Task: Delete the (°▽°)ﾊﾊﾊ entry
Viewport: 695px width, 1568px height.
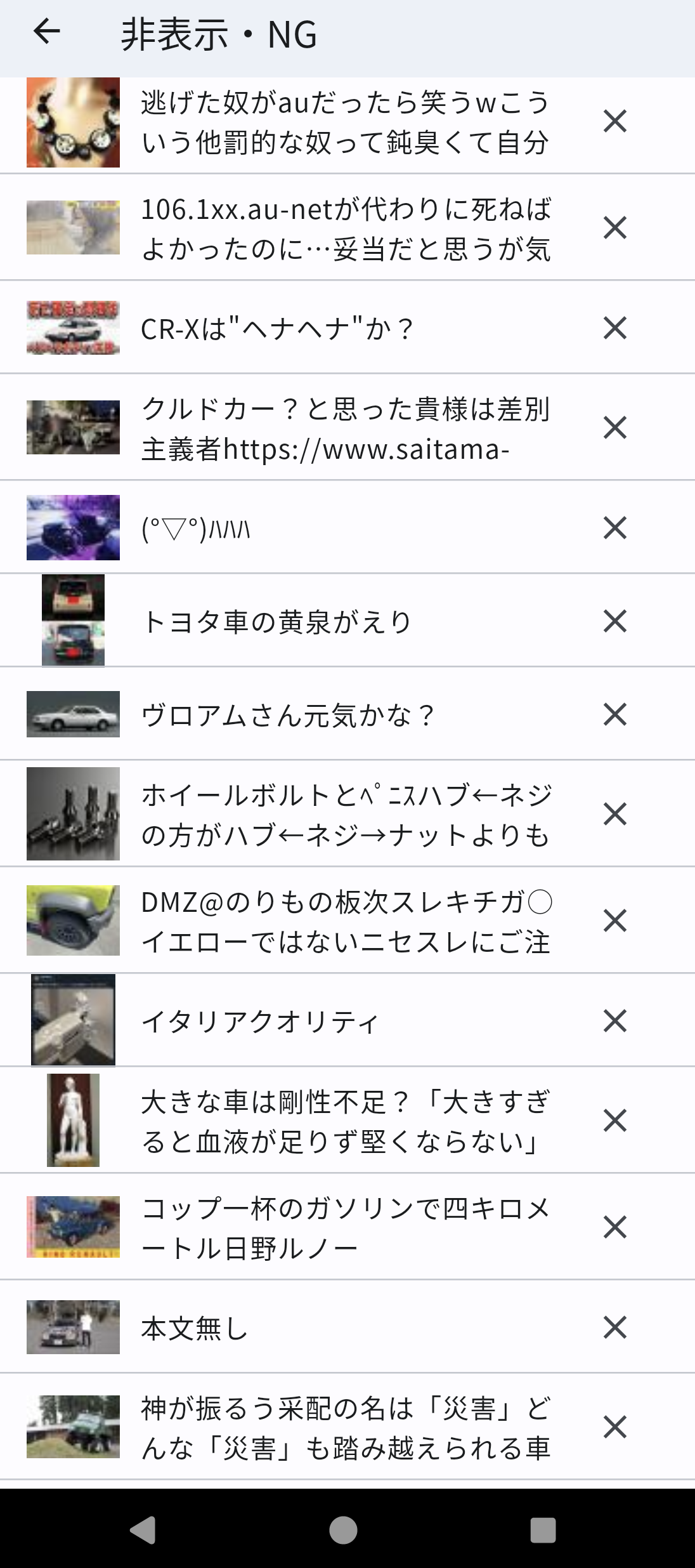Action: click(x=614, y=528)
